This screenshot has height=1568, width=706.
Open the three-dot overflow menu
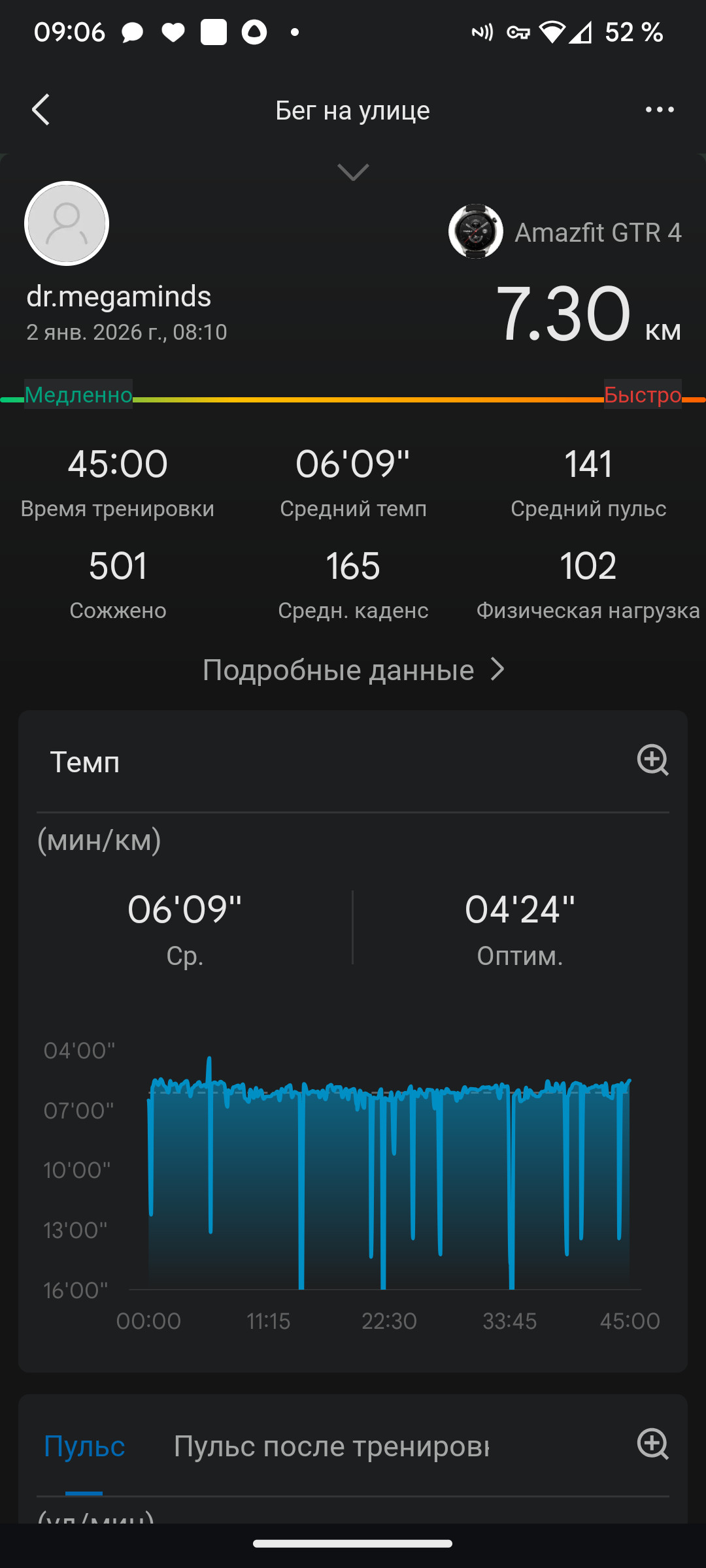point(660,110)
